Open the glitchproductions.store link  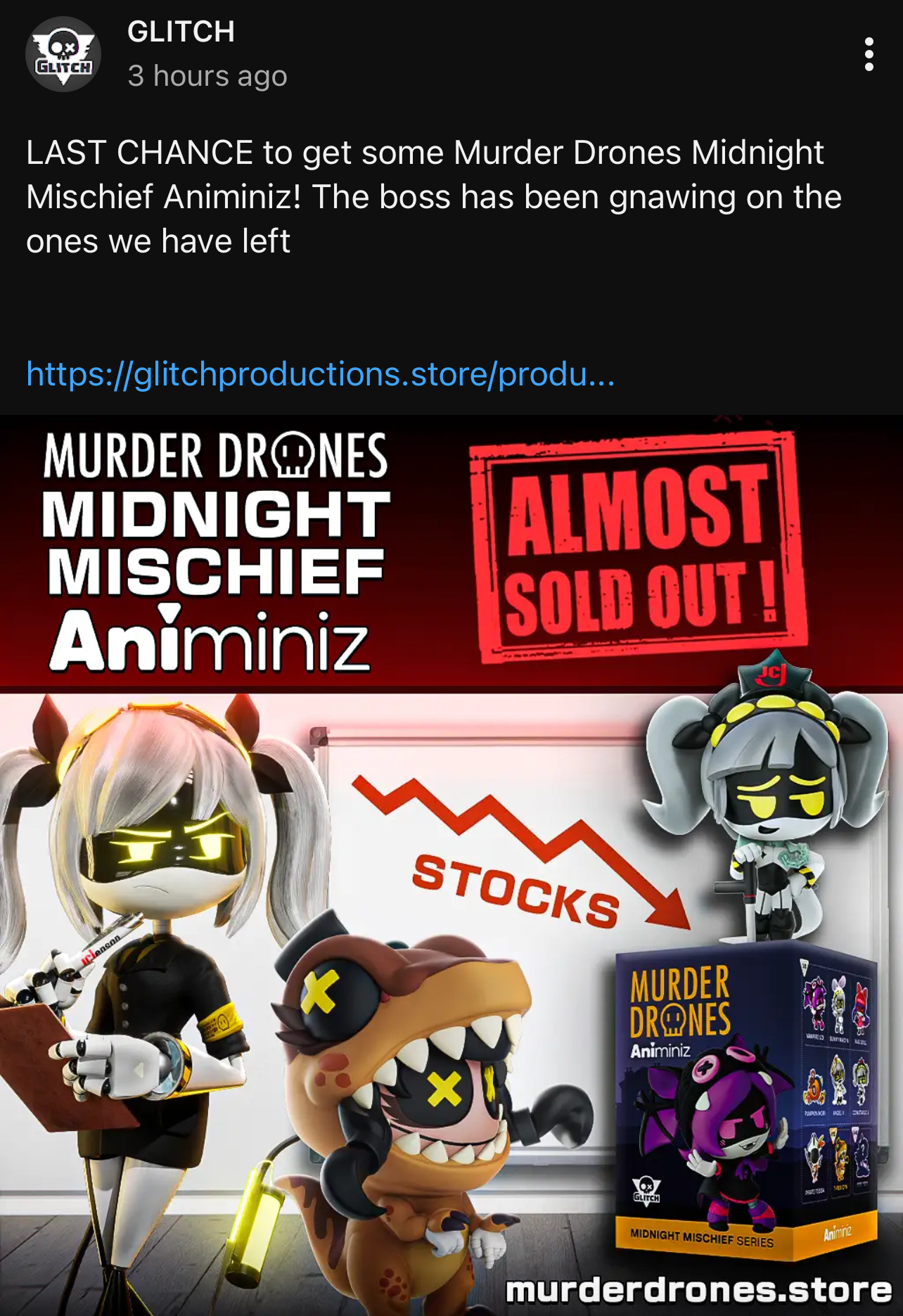[x=320, y=373]
